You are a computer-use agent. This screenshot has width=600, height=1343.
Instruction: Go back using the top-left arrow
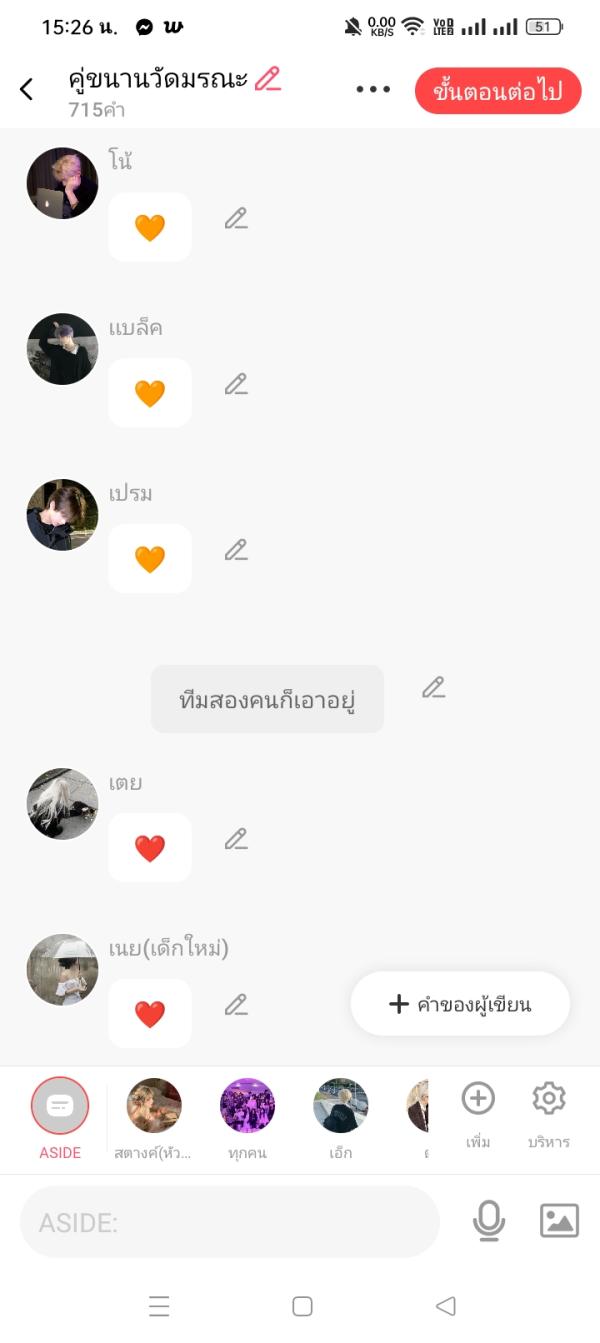point(27,90)
